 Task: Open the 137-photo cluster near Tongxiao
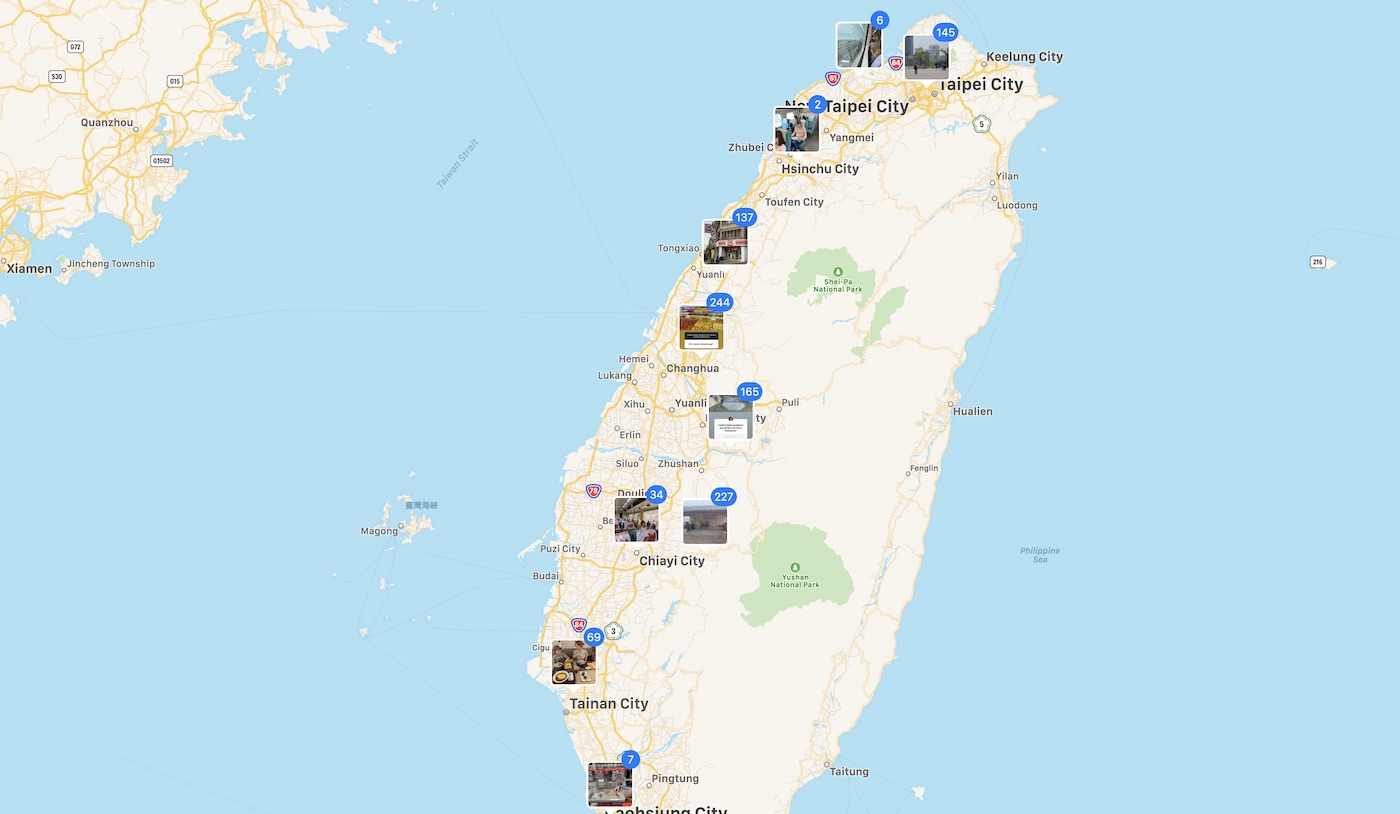click(x=724, y=243)
